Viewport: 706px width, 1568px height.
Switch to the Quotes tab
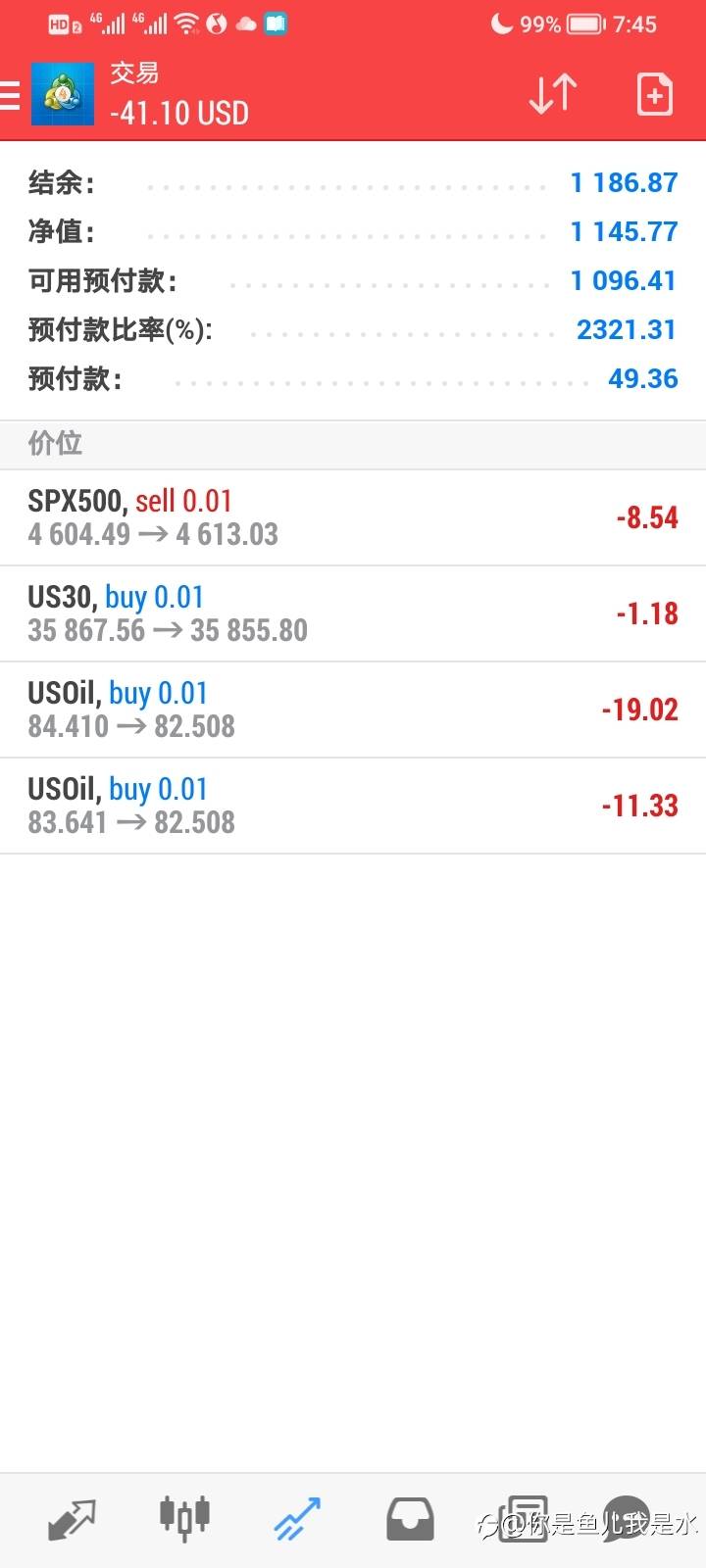tap(72, 1520)
